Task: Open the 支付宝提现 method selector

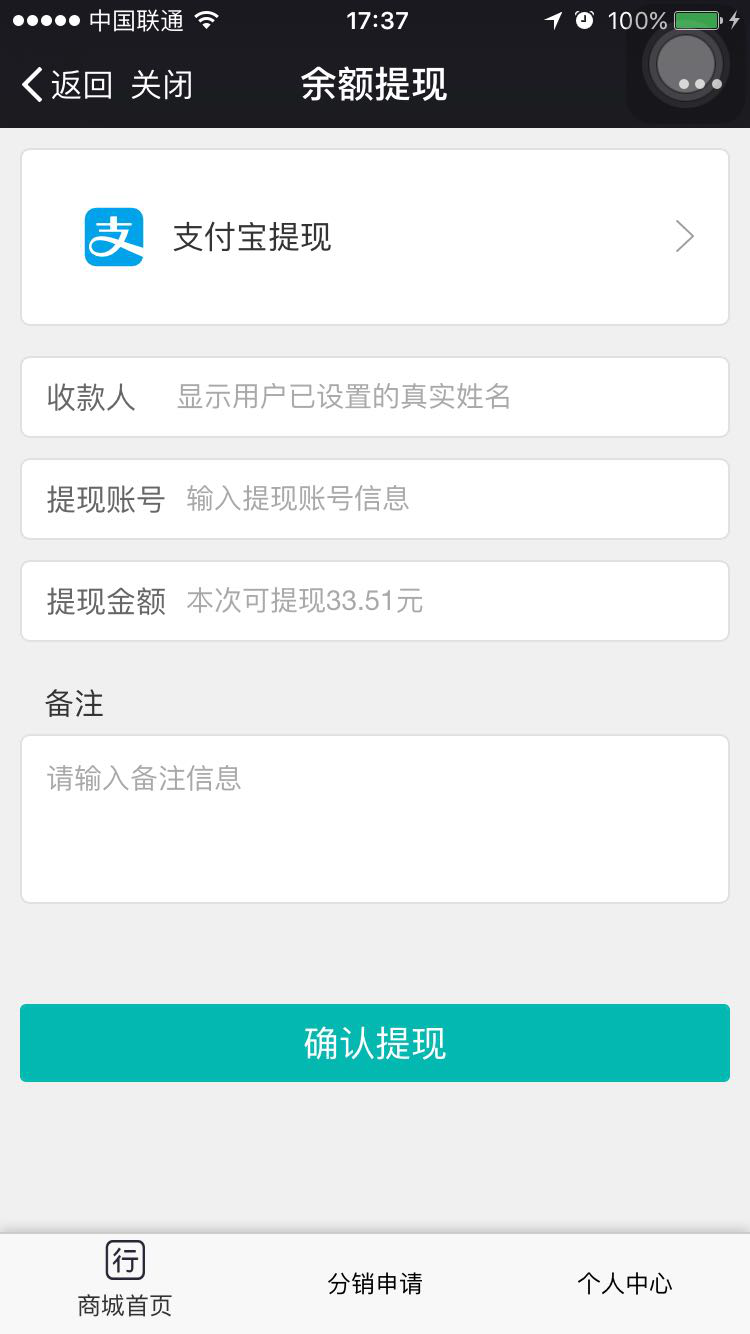Action: click(x=375, y=237)
